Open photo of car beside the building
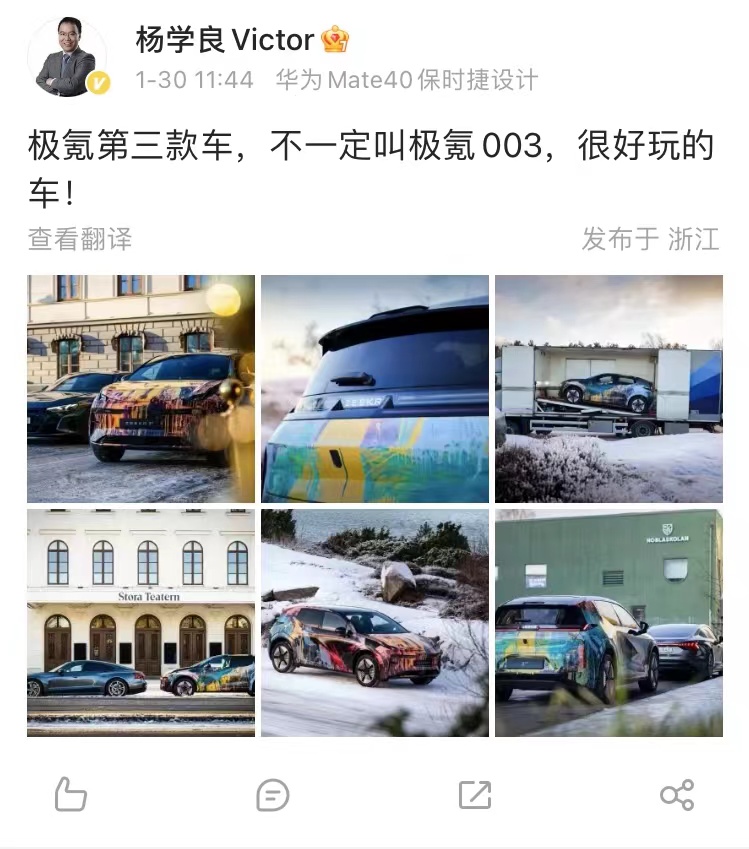Viewport: 749px width, 849px height. tap(141, 389)
